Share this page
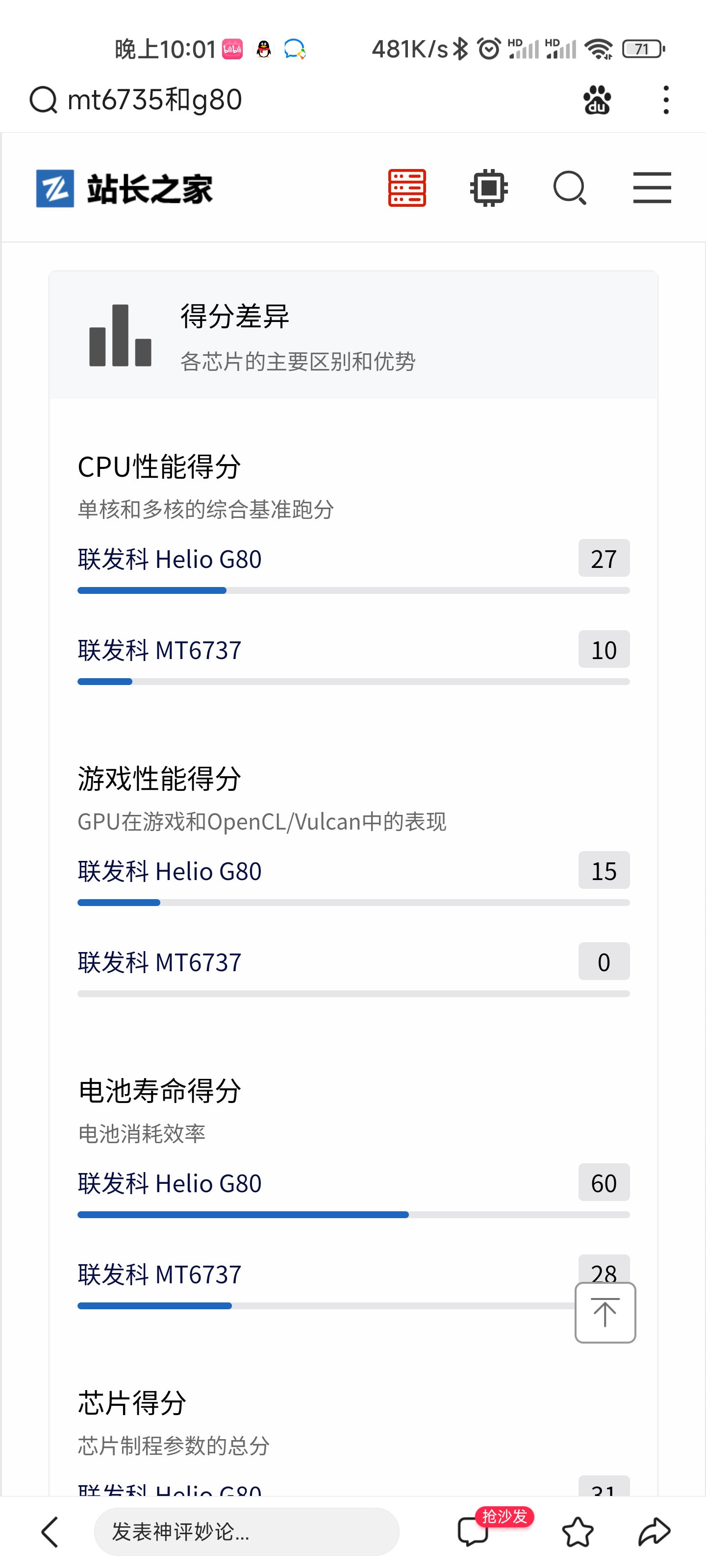This screenshot has width=706, height=1568. point(654,1531)
